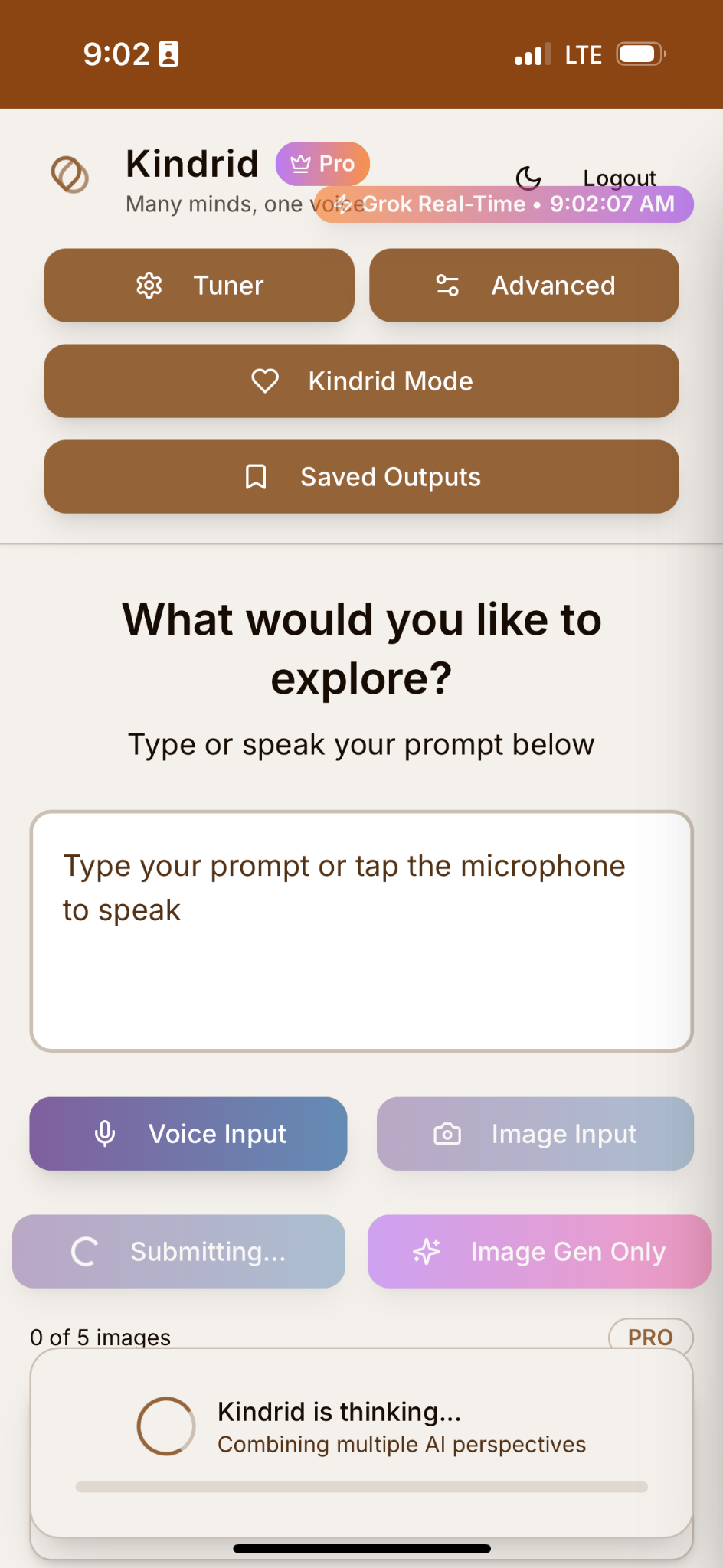Image resolution: width=723 pixels, height=1568 pixels.
Task: Open the Tuner settings
Action: pos(199,285)
